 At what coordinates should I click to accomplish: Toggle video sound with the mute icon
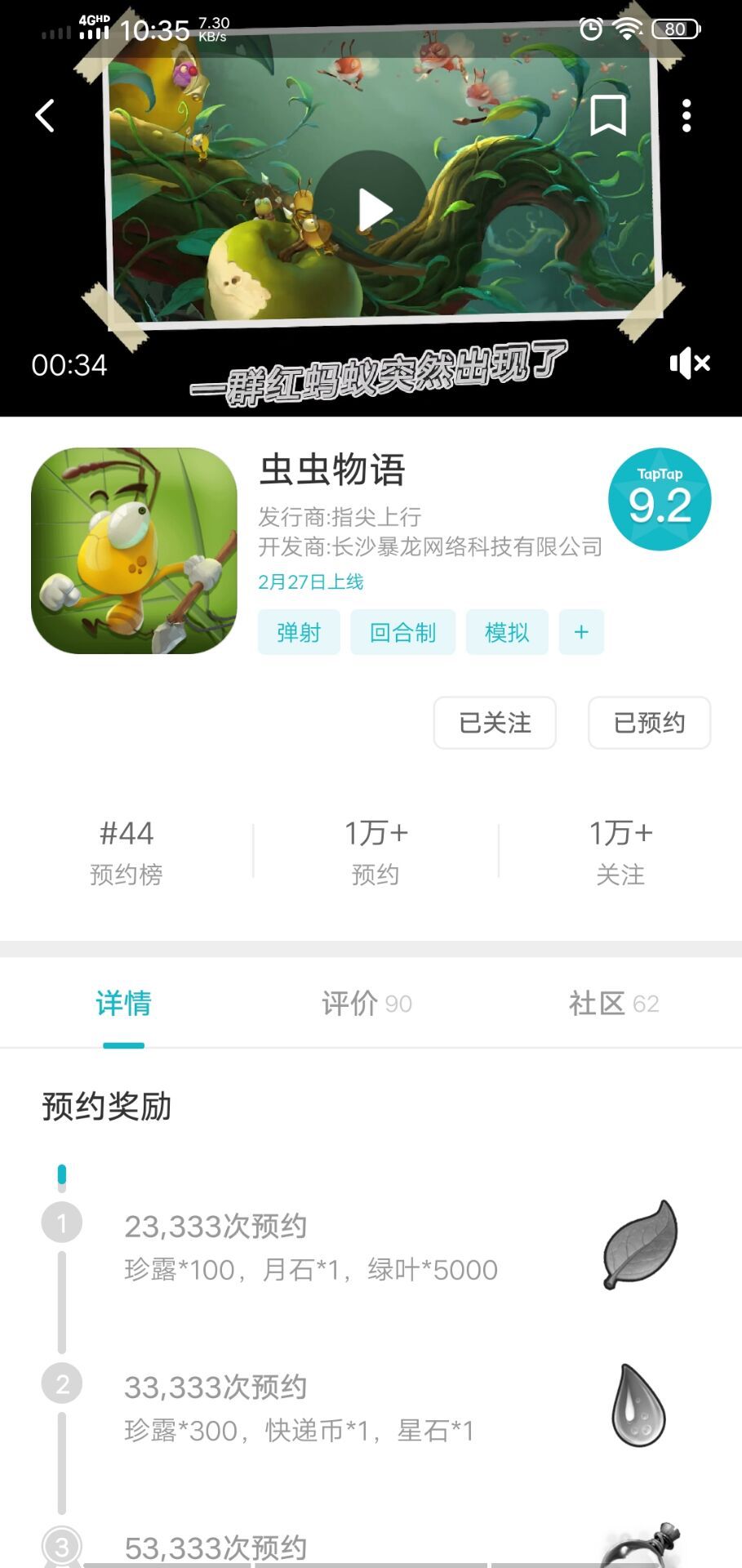pos(691,364)
